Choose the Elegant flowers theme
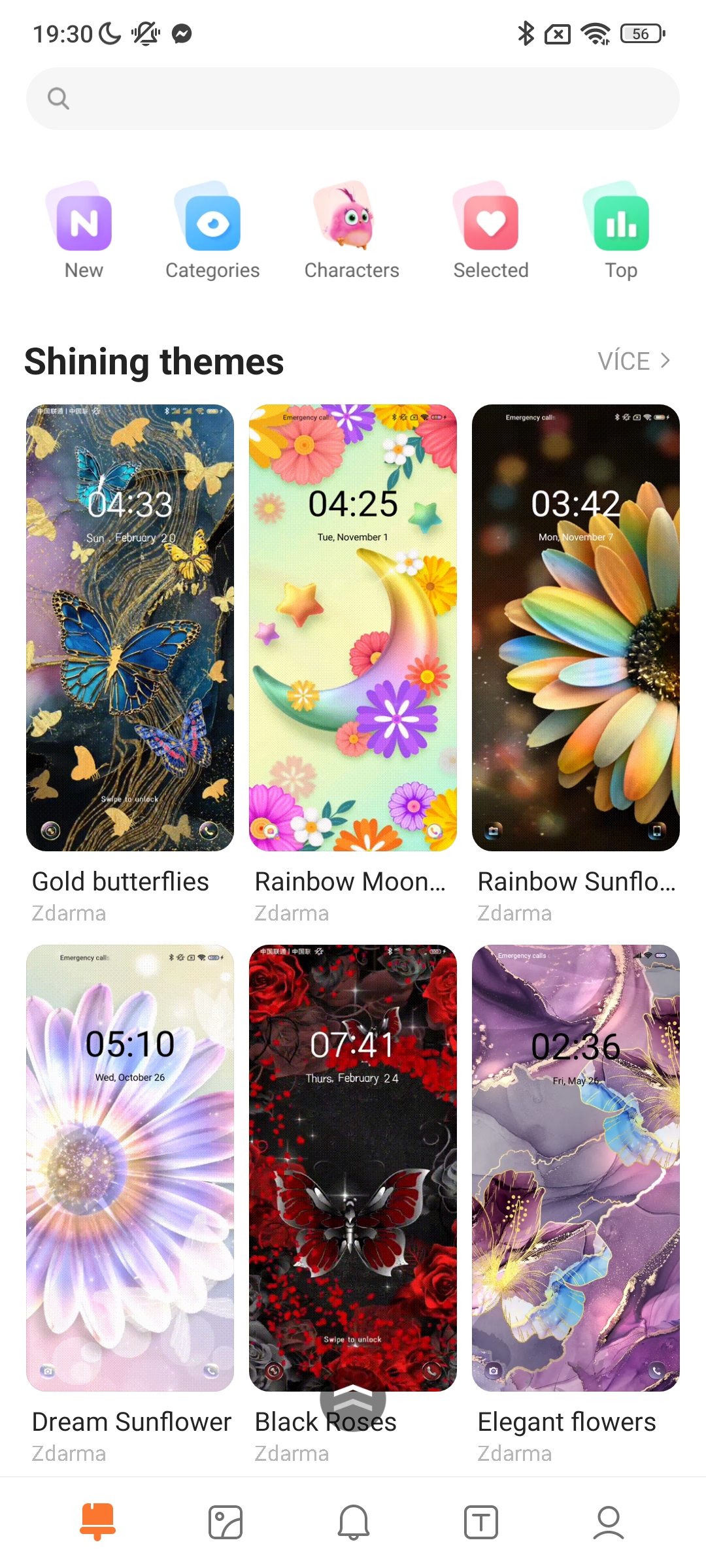This screenshot has width=706, height=1568. [x=576, y=1168]
